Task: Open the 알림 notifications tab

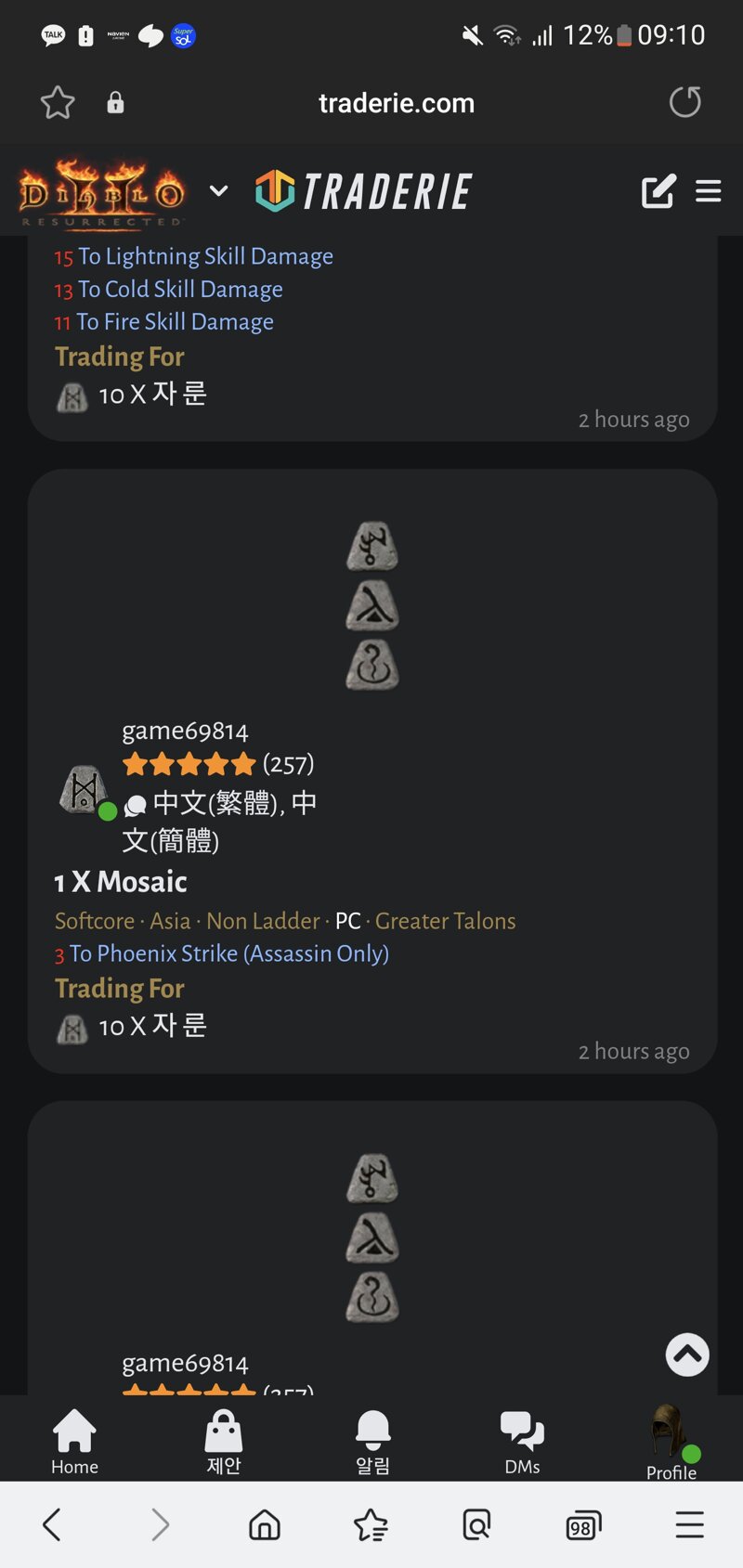Action: [x=372, y=1441]
